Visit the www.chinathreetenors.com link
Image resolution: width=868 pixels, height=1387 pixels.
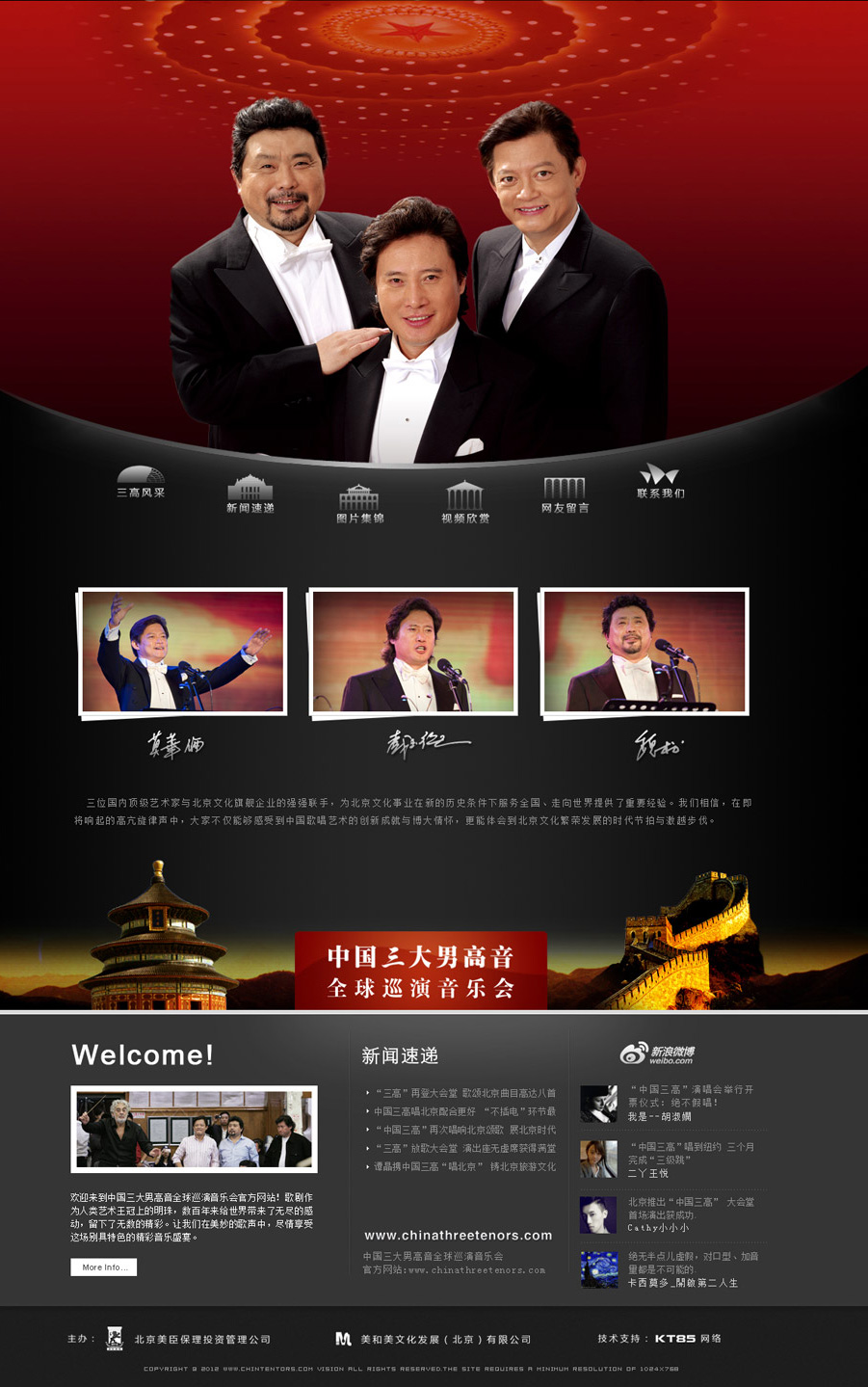pos(458,1236)
